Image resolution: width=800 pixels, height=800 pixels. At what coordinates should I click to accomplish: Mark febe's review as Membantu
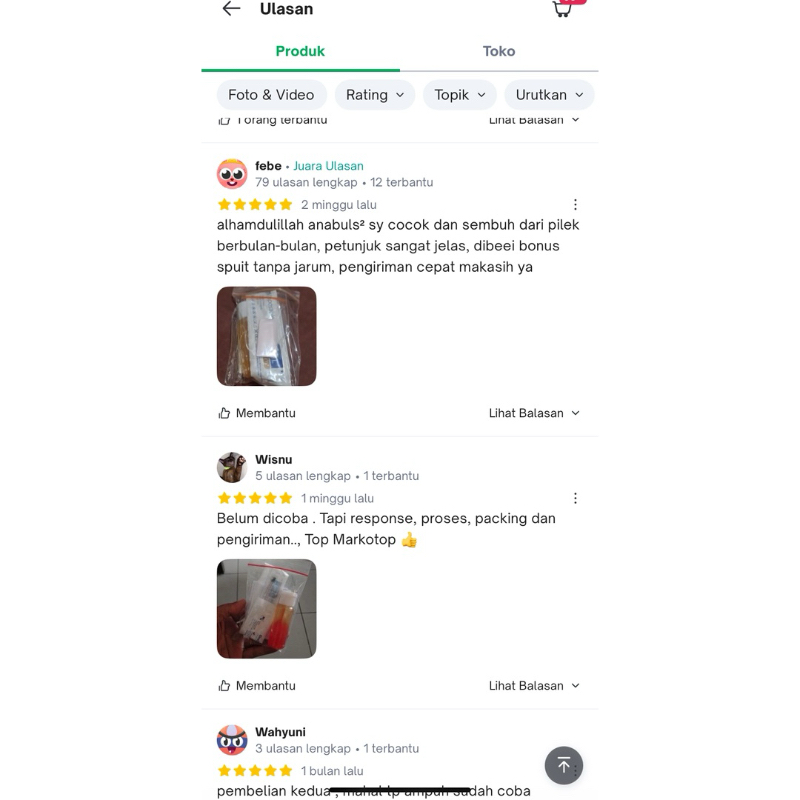(257, 413)
